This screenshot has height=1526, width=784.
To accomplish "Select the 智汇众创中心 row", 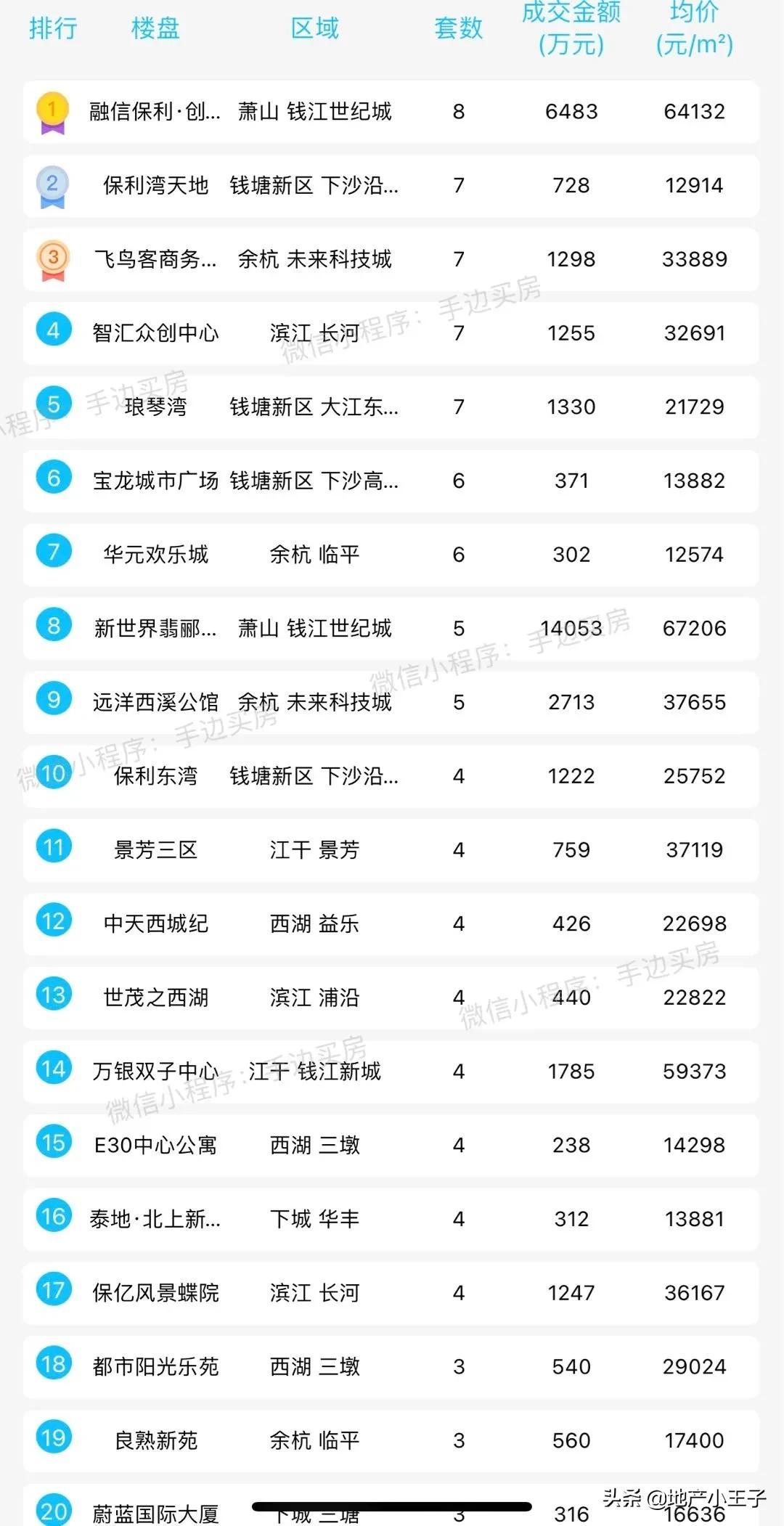I will click(x=391, y=333).
